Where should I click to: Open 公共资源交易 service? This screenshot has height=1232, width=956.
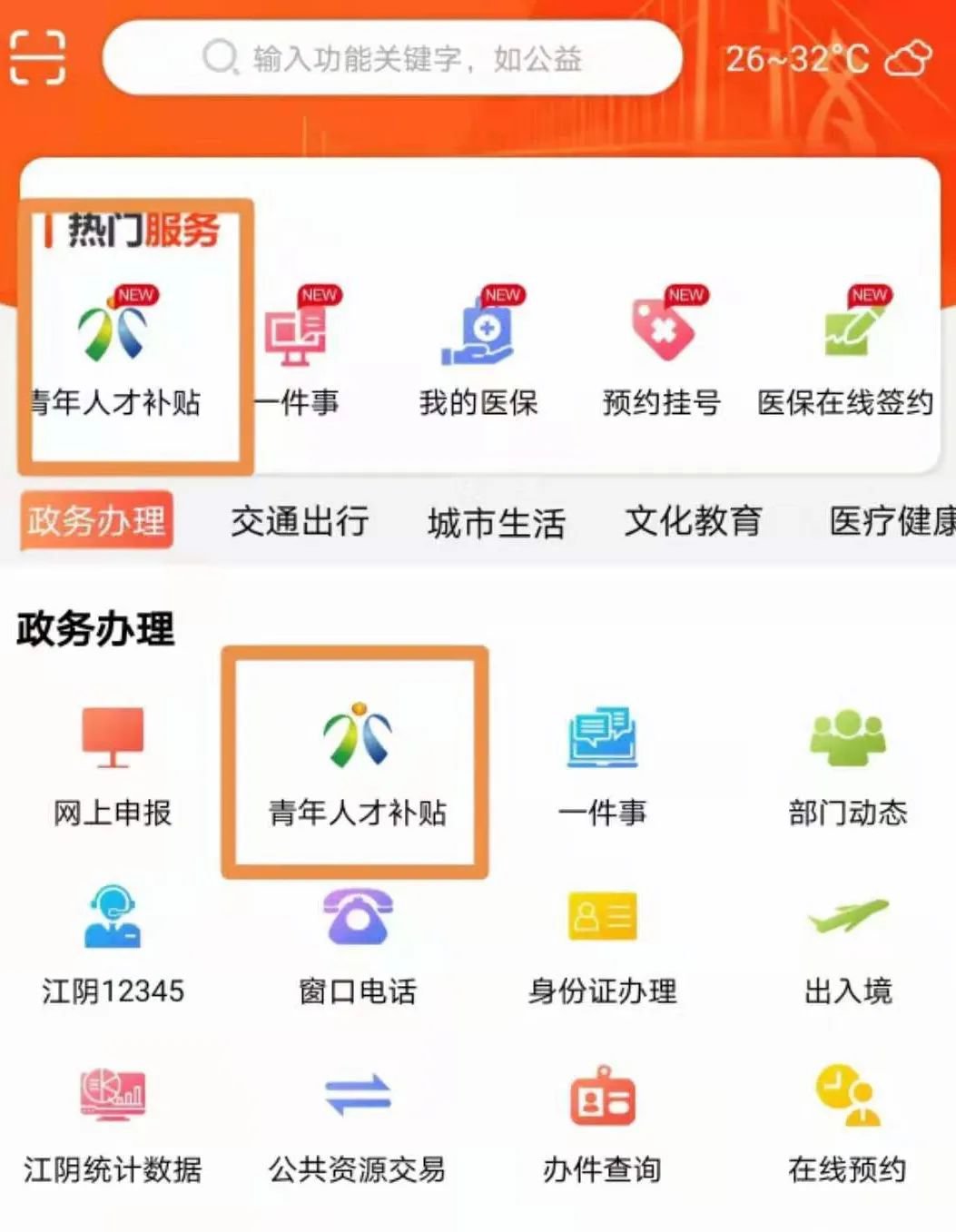[358, 1123]
